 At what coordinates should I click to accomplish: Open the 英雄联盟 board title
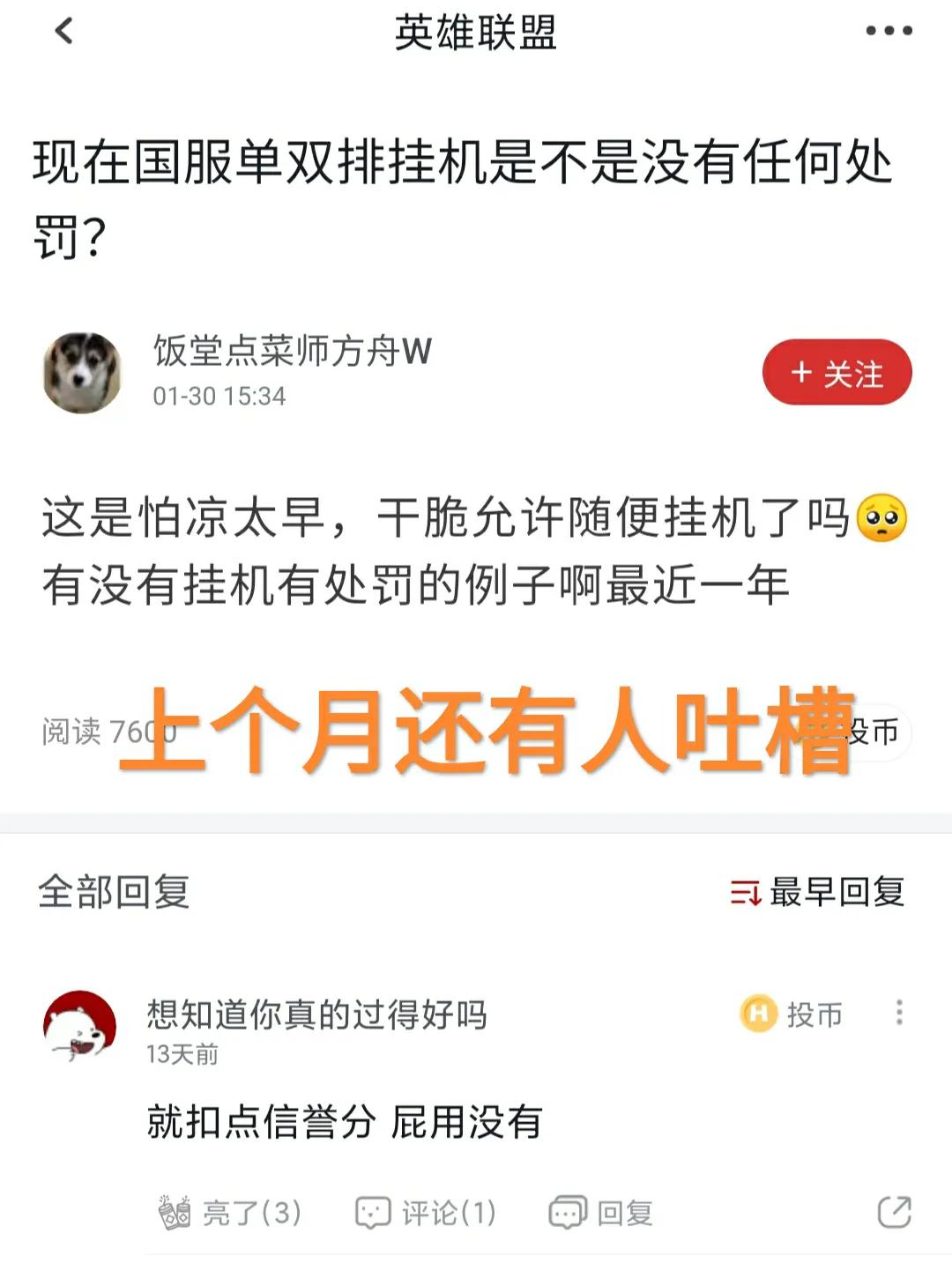(x=476, y=29)
